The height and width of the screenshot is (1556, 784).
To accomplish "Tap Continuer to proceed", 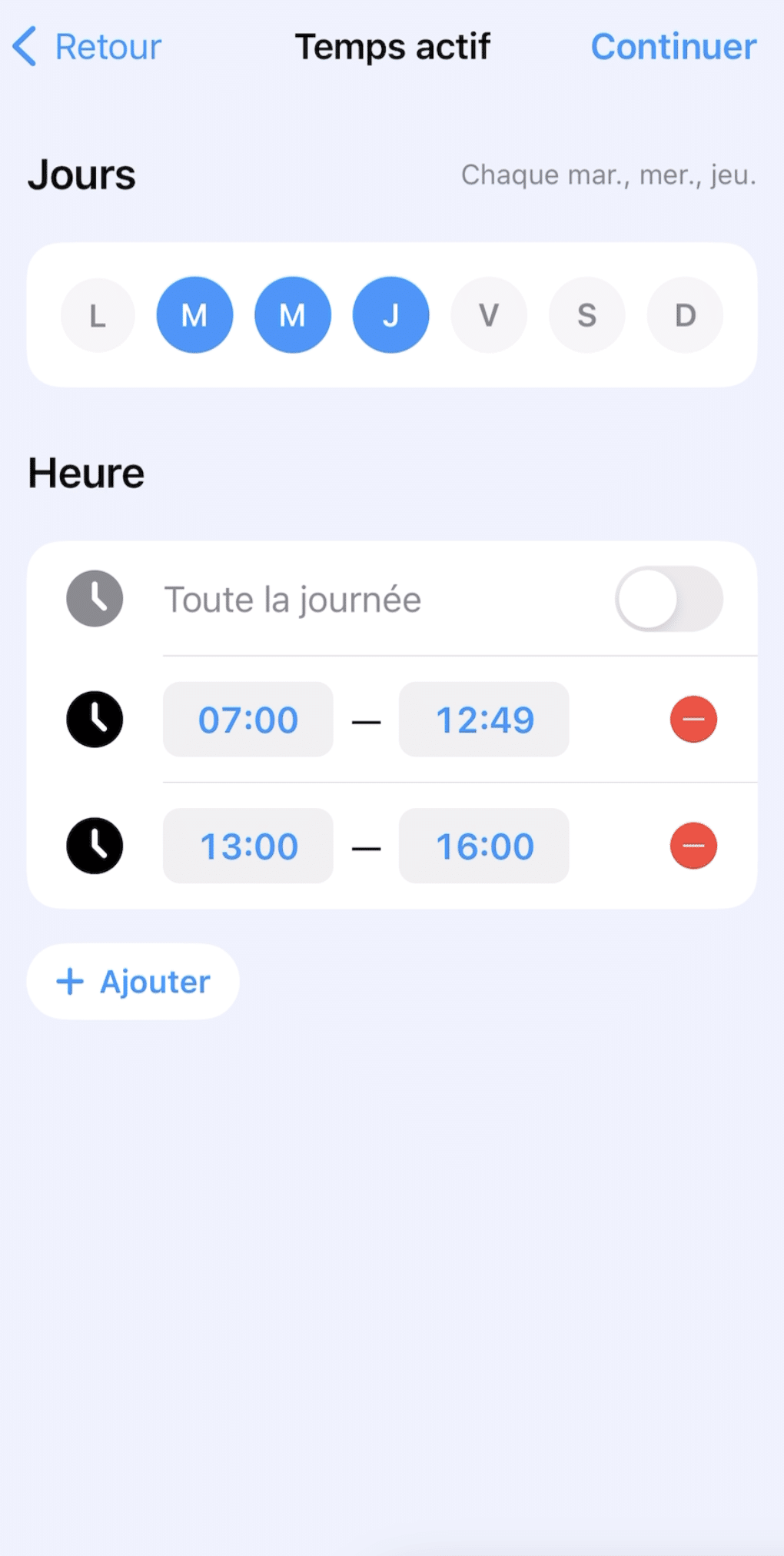I will [x=673, y=47].
